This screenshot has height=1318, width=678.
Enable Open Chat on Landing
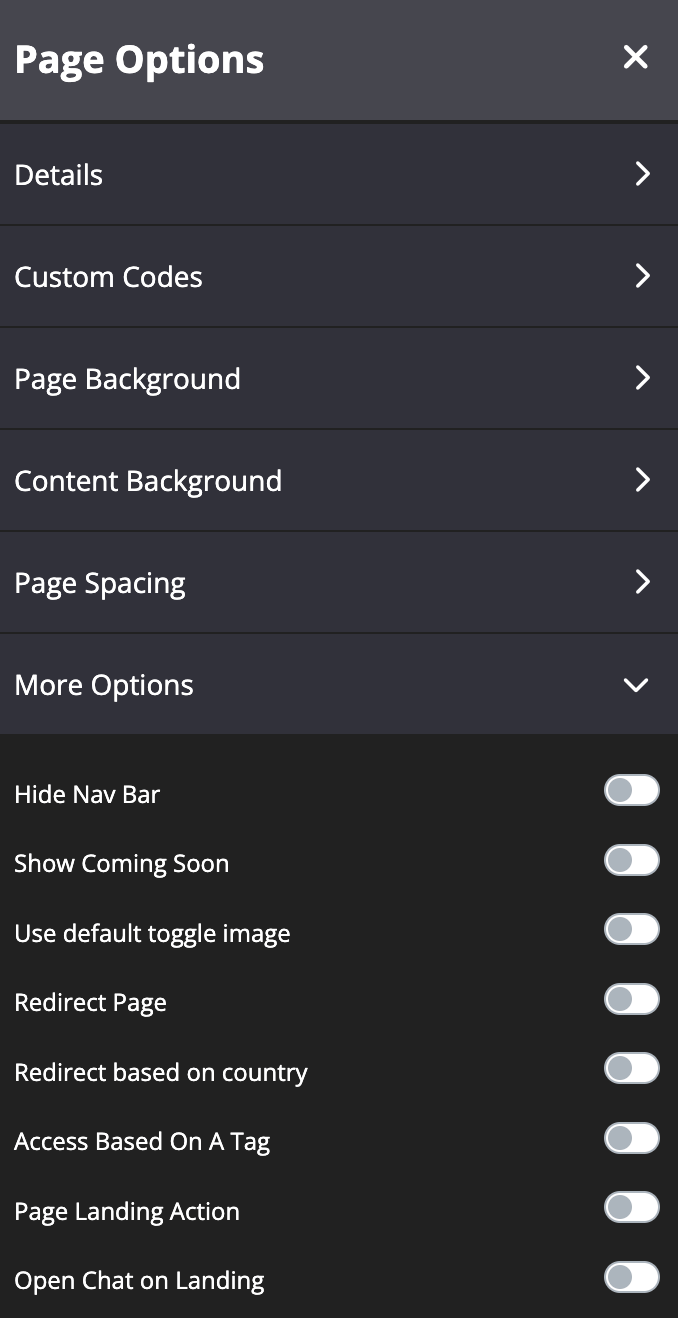point(631,1277)
